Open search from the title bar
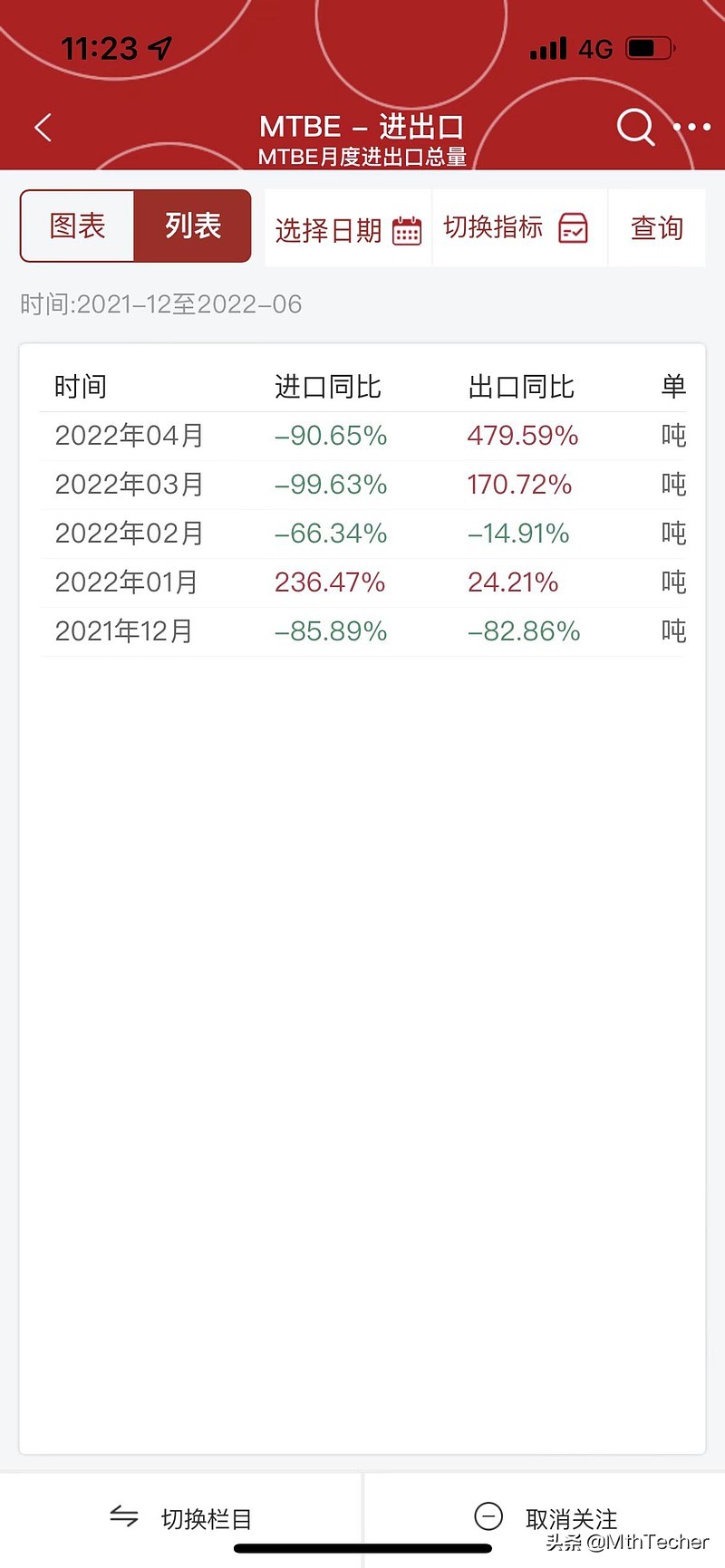 [x=635, y=128]
